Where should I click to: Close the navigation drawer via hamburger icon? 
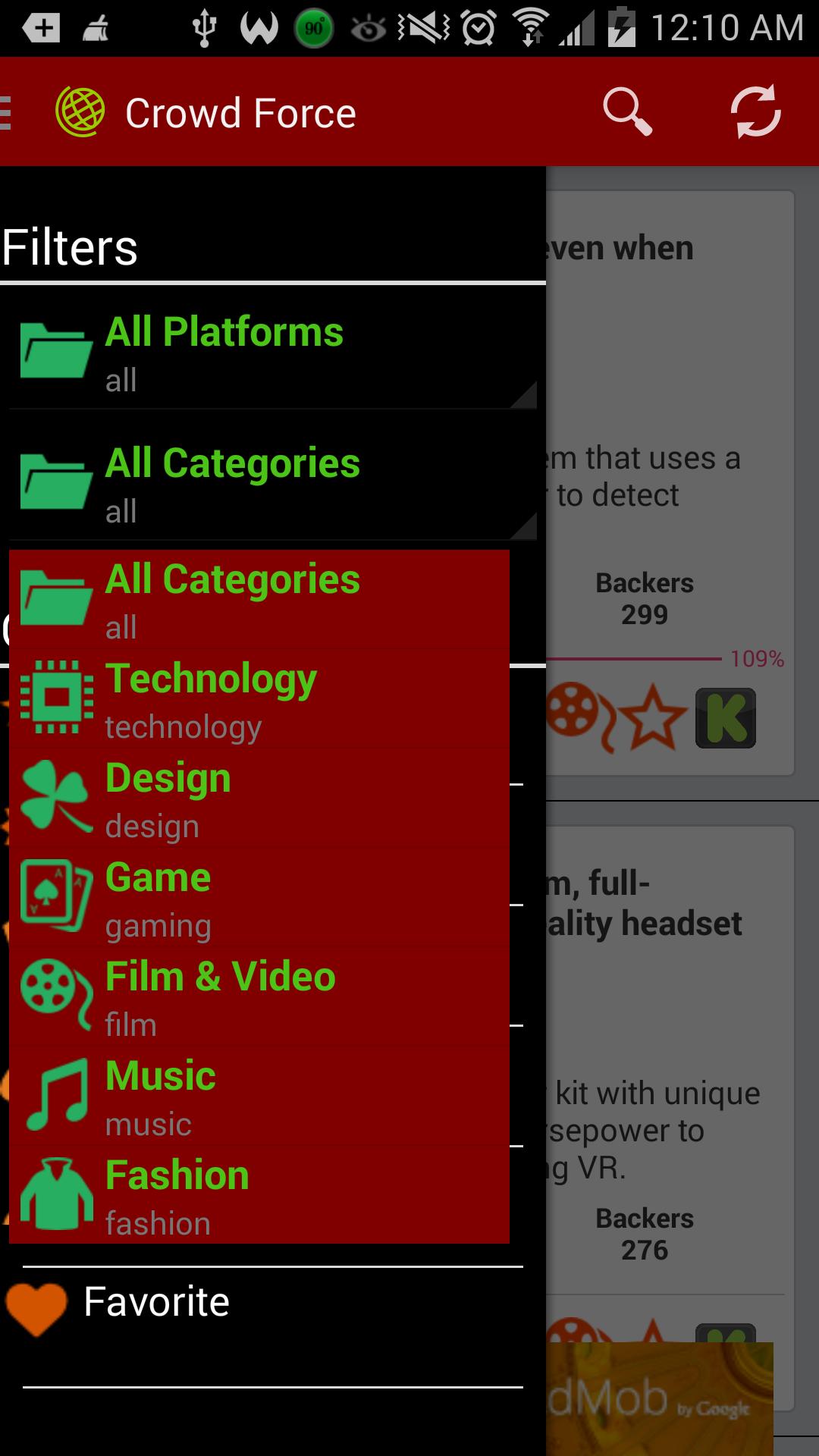[8, 113]
